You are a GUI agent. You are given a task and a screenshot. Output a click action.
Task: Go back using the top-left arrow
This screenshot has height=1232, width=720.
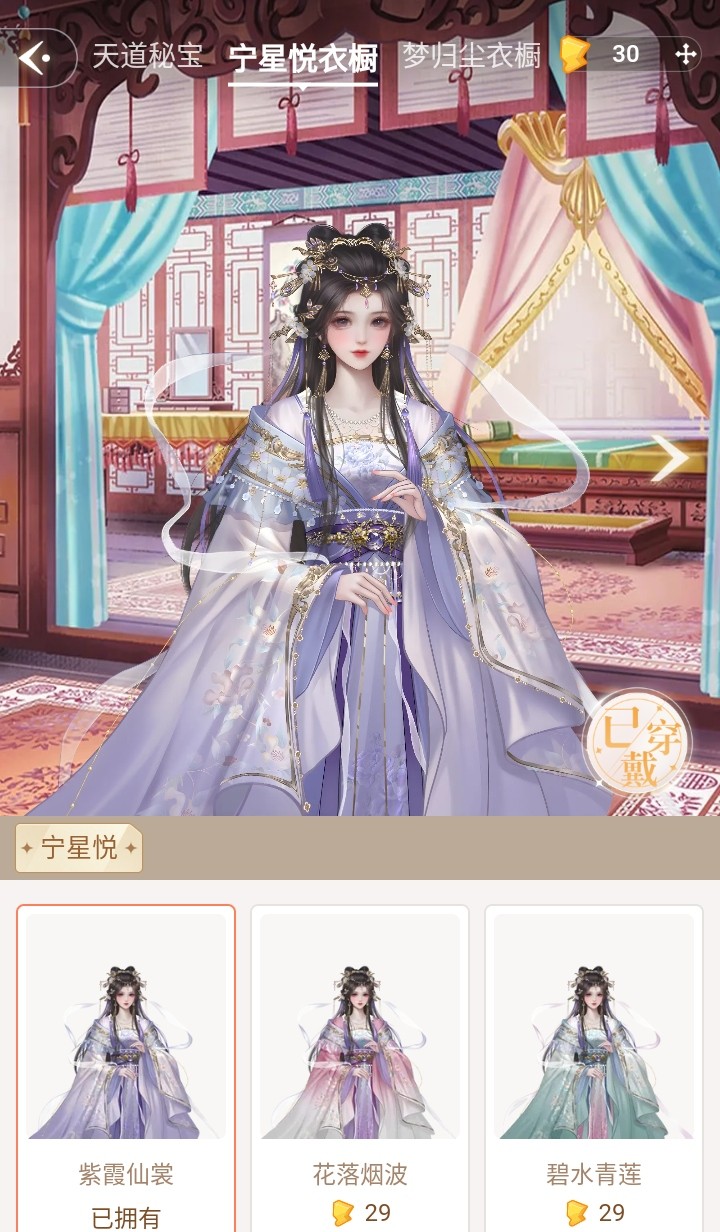tap(36, 58)
